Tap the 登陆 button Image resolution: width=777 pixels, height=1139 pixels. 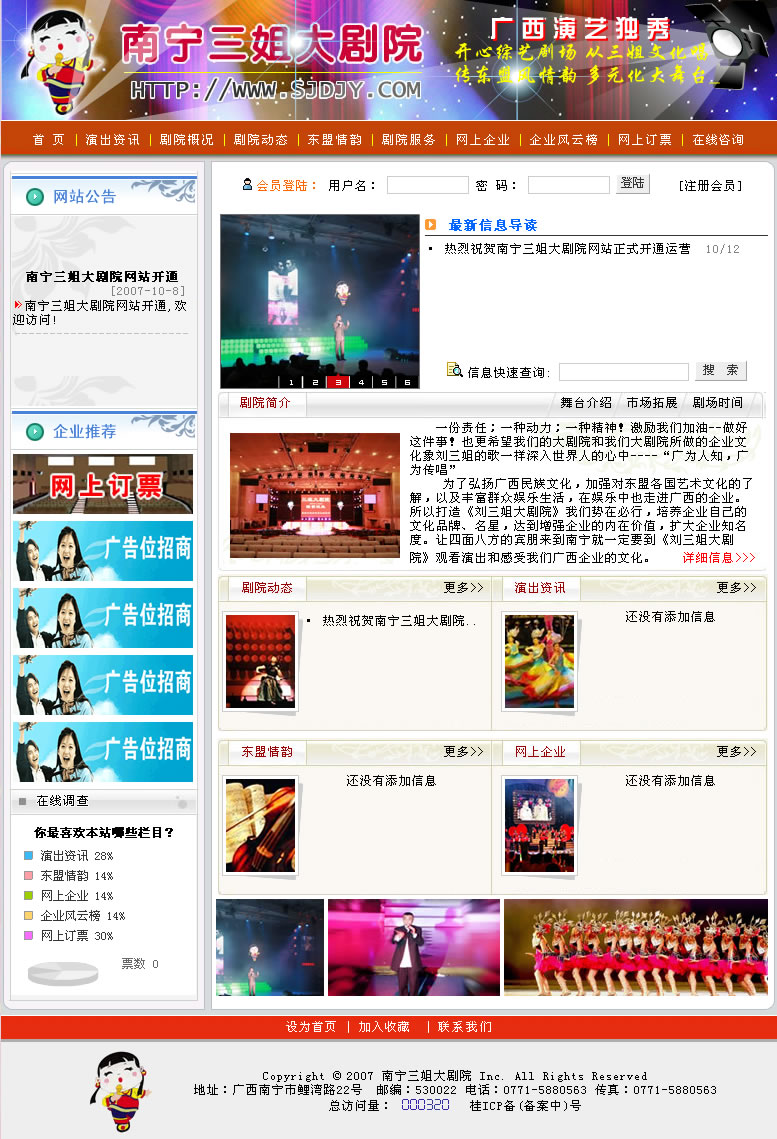click(x=632, y=184)
